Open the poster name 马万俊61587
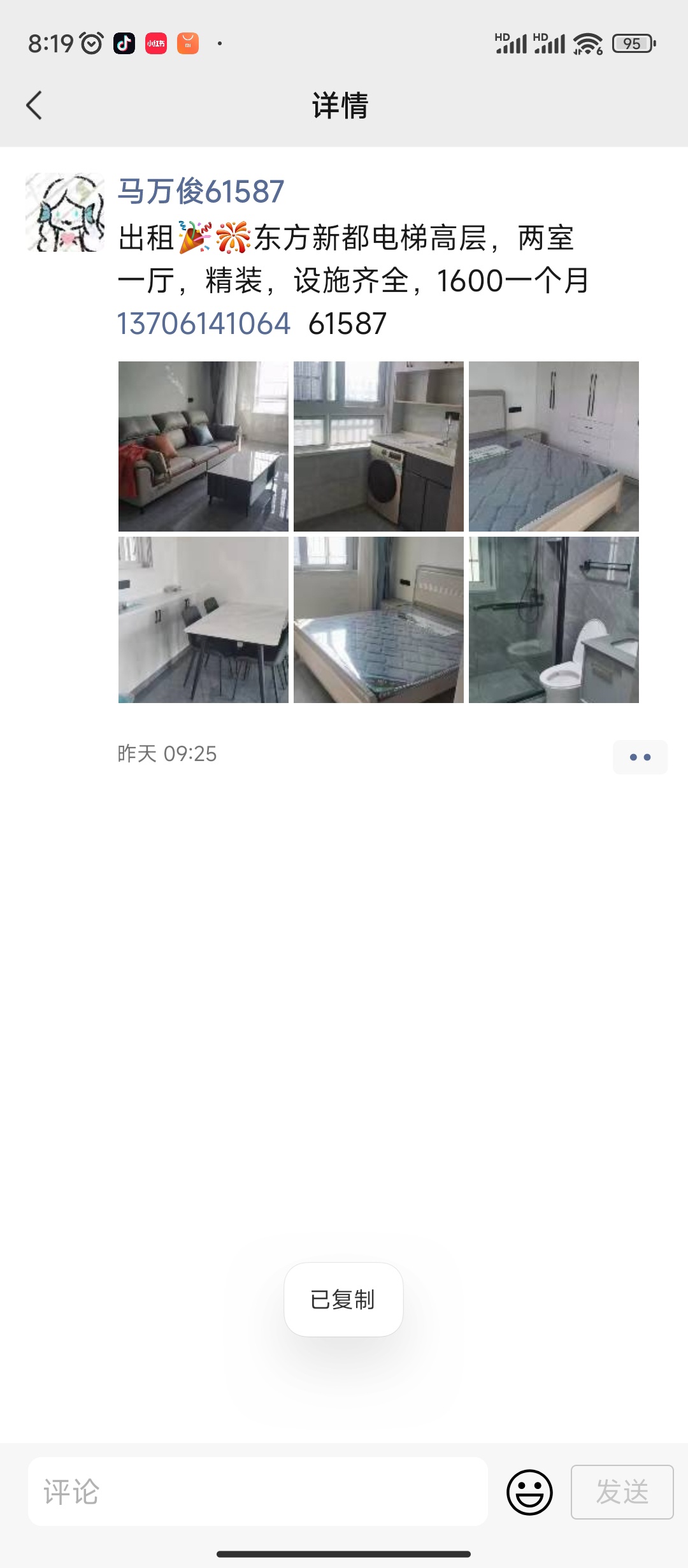The height and width of the screenshot is (1568, 688). (x=201, y=191)
